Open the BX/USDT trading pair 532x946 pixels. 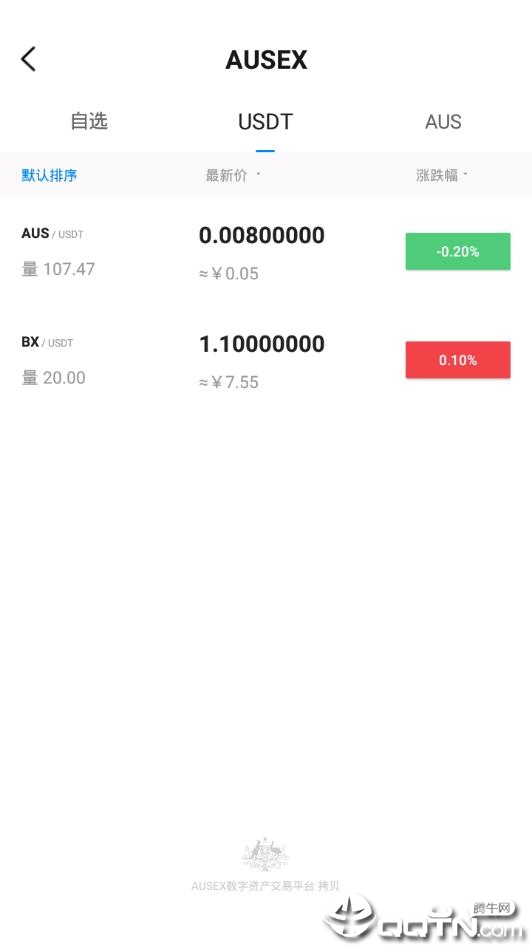coord(266,361)
